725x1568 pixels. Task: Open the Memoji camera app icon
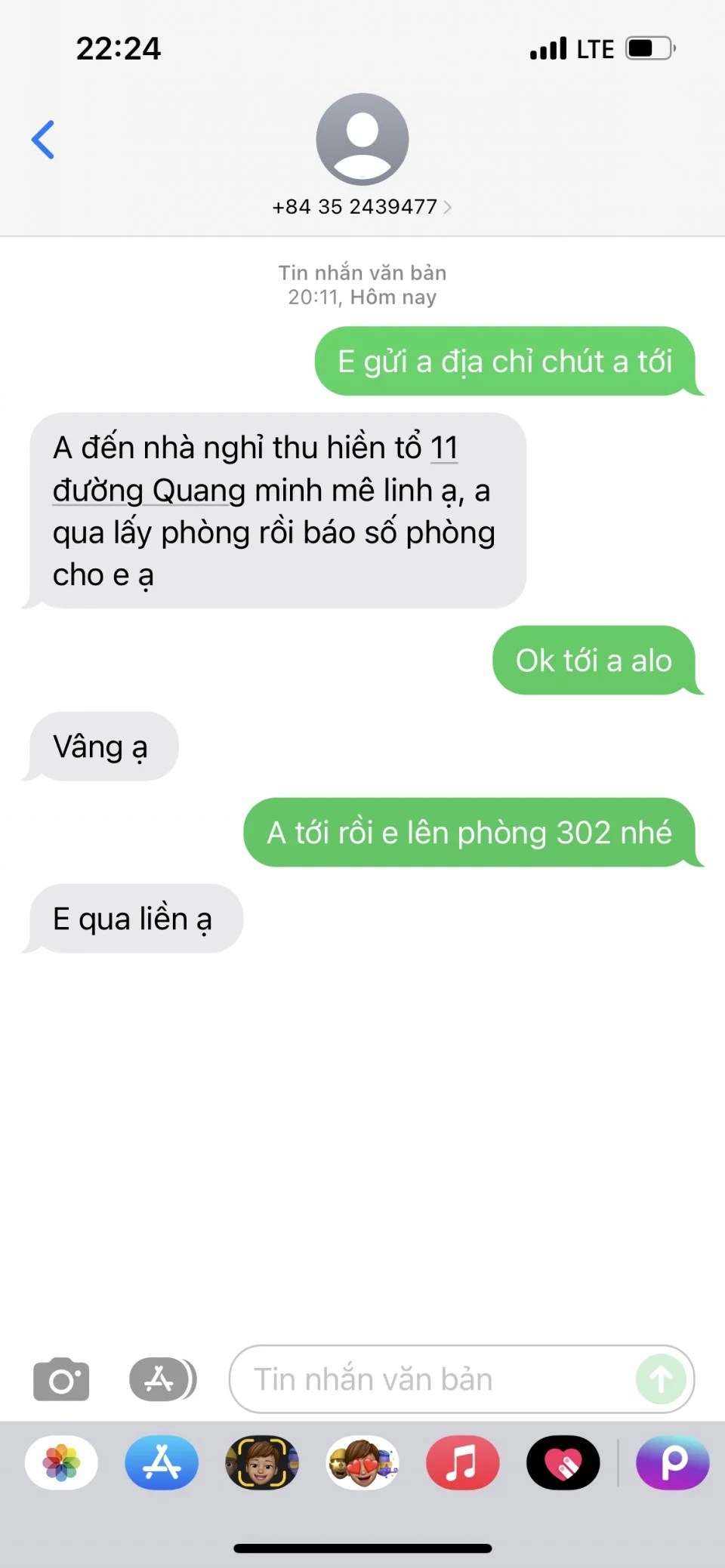point(262,1462)
